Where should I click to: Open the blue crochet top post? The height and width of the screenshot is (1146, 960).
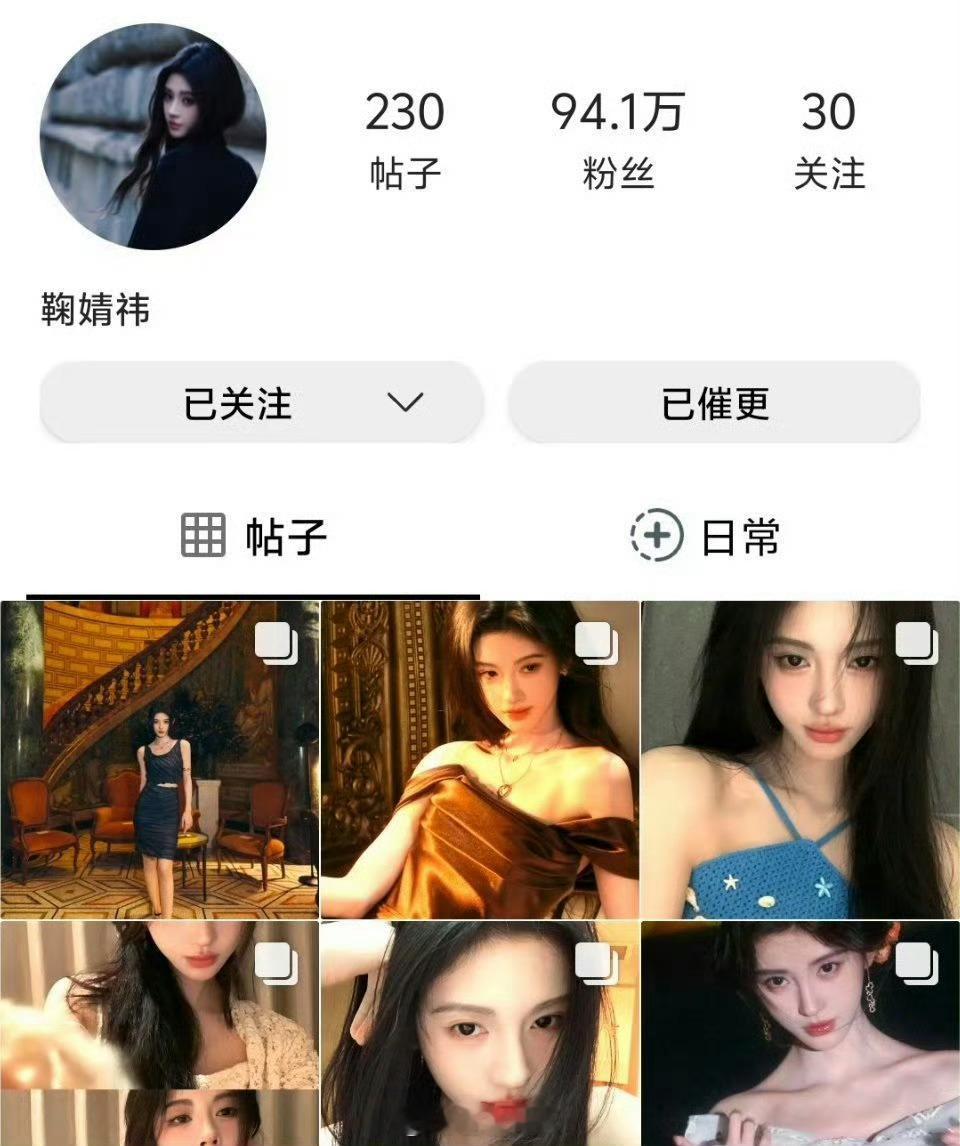(800, 759)
